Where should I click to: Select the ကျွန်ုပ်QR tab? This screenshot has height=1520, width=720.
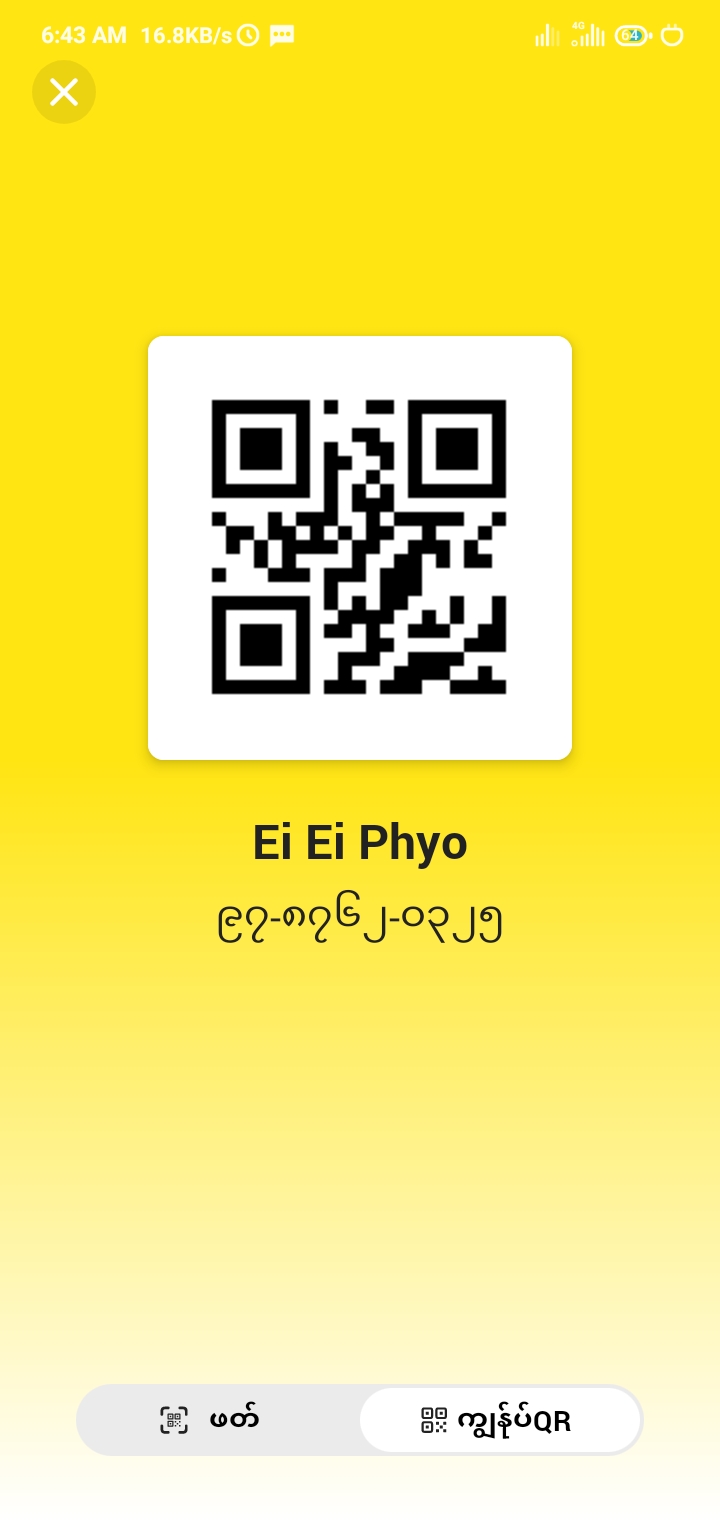point(499,1419)
